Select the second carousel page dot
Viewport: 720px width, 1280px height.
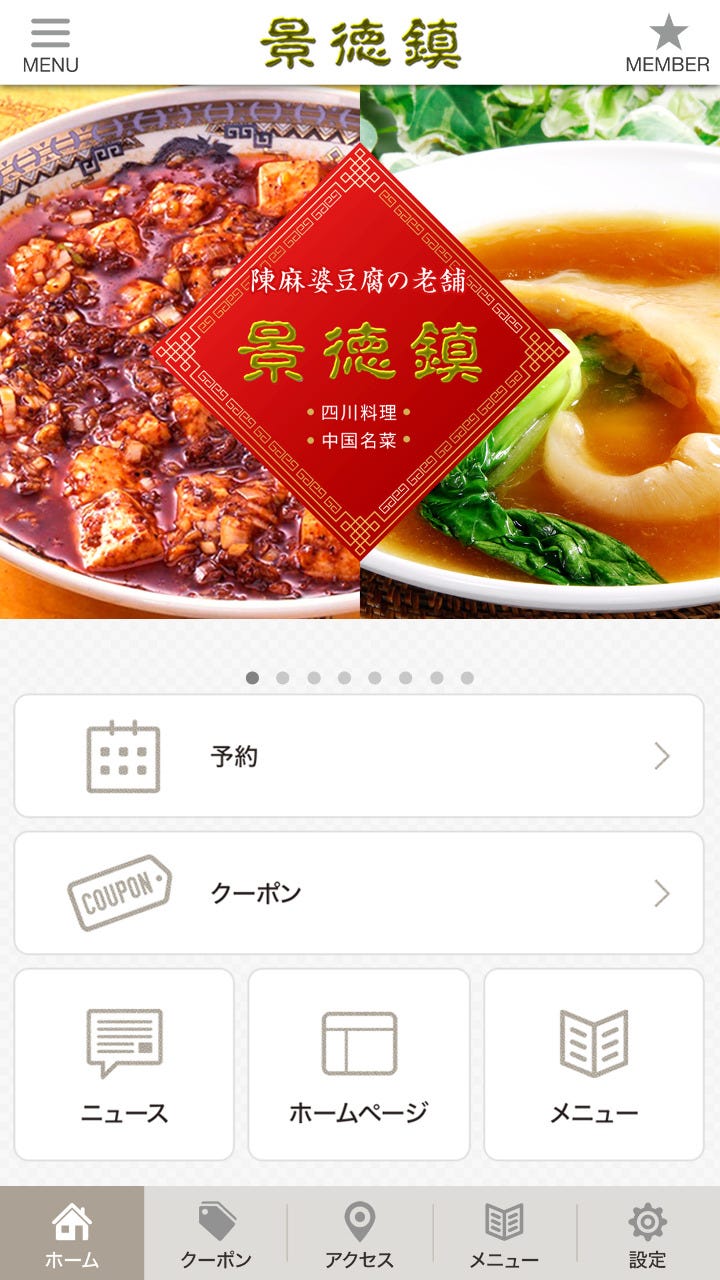[x=283, y=678]
